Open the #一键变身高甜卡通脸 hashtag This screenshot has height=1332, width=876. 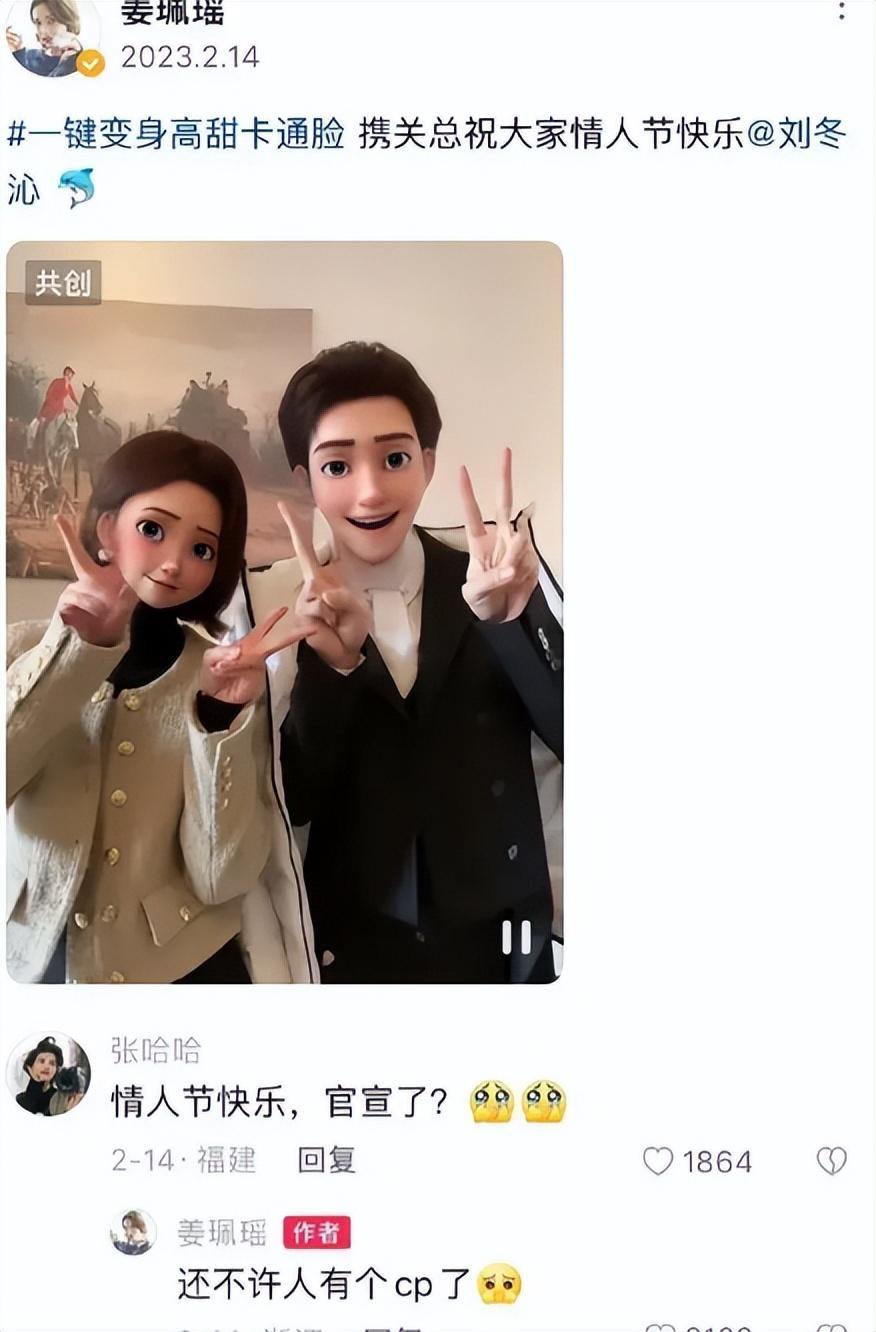176,135
